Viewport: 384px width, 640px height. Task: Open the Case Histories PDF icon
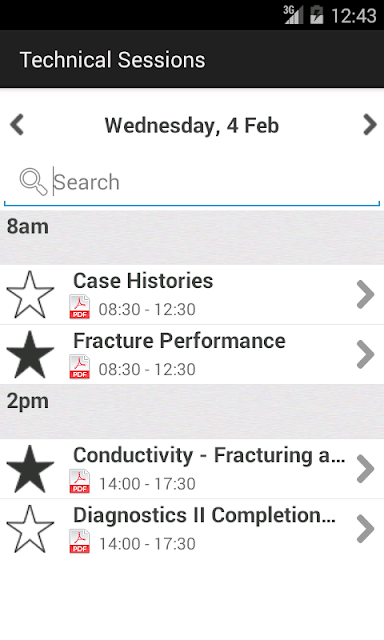(x=80, y=307)
